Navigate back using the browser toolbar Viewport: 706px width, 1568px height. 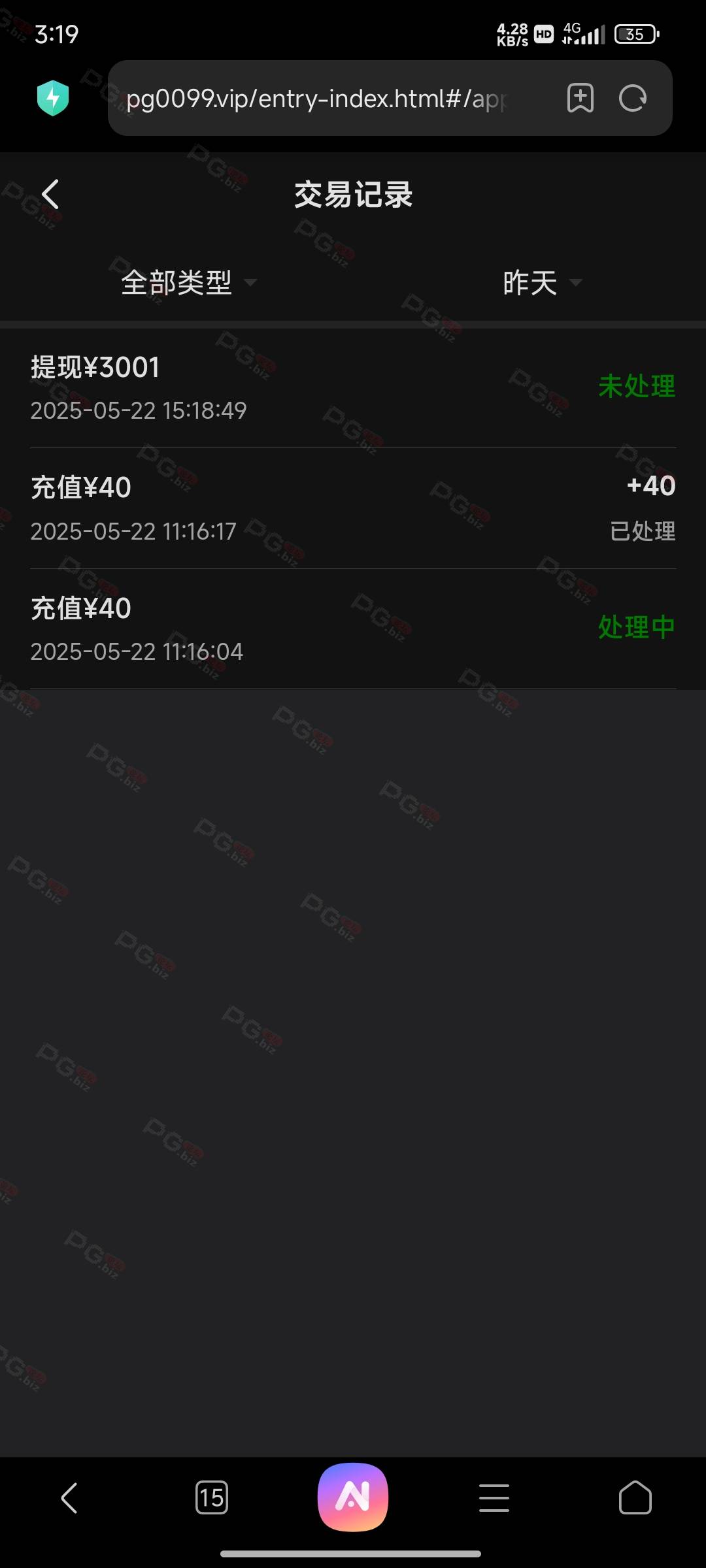point(69,1497)
